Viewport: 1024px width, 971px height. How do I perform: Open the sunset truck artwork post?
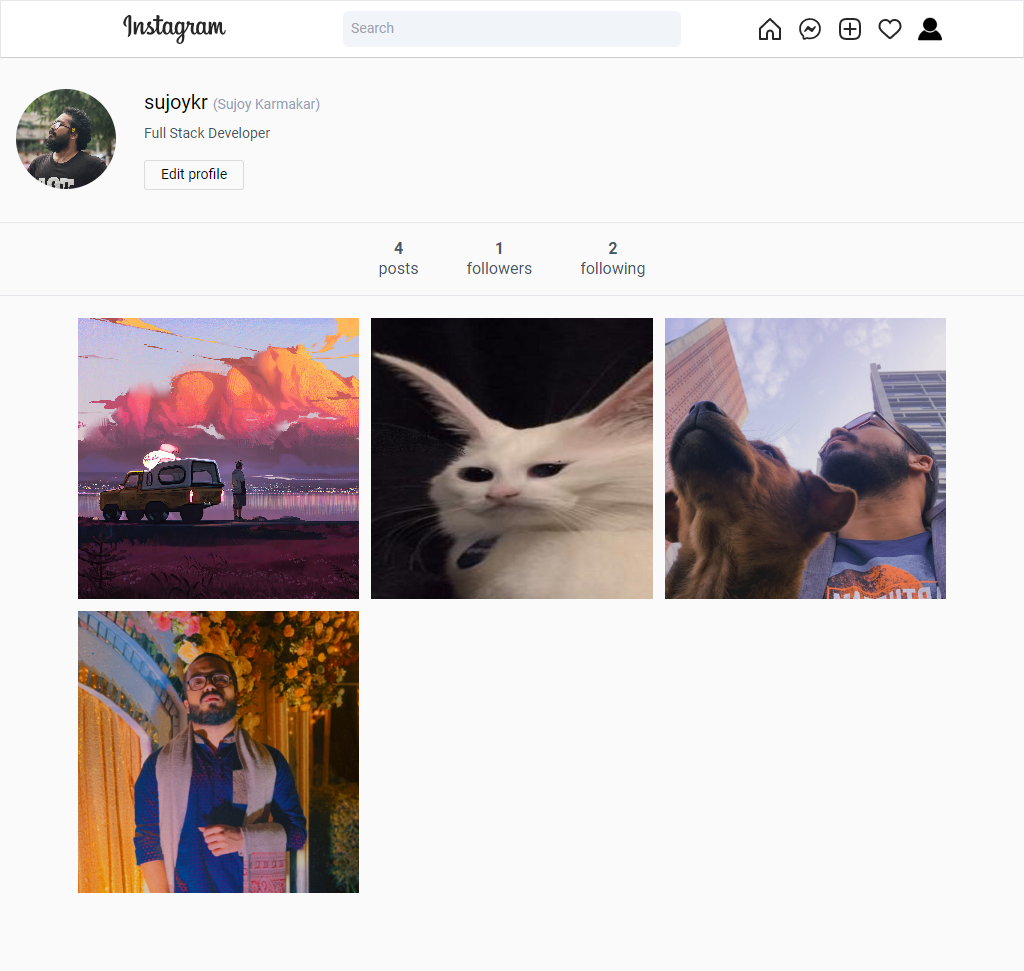pyautogui.click(x=218, y=458)
